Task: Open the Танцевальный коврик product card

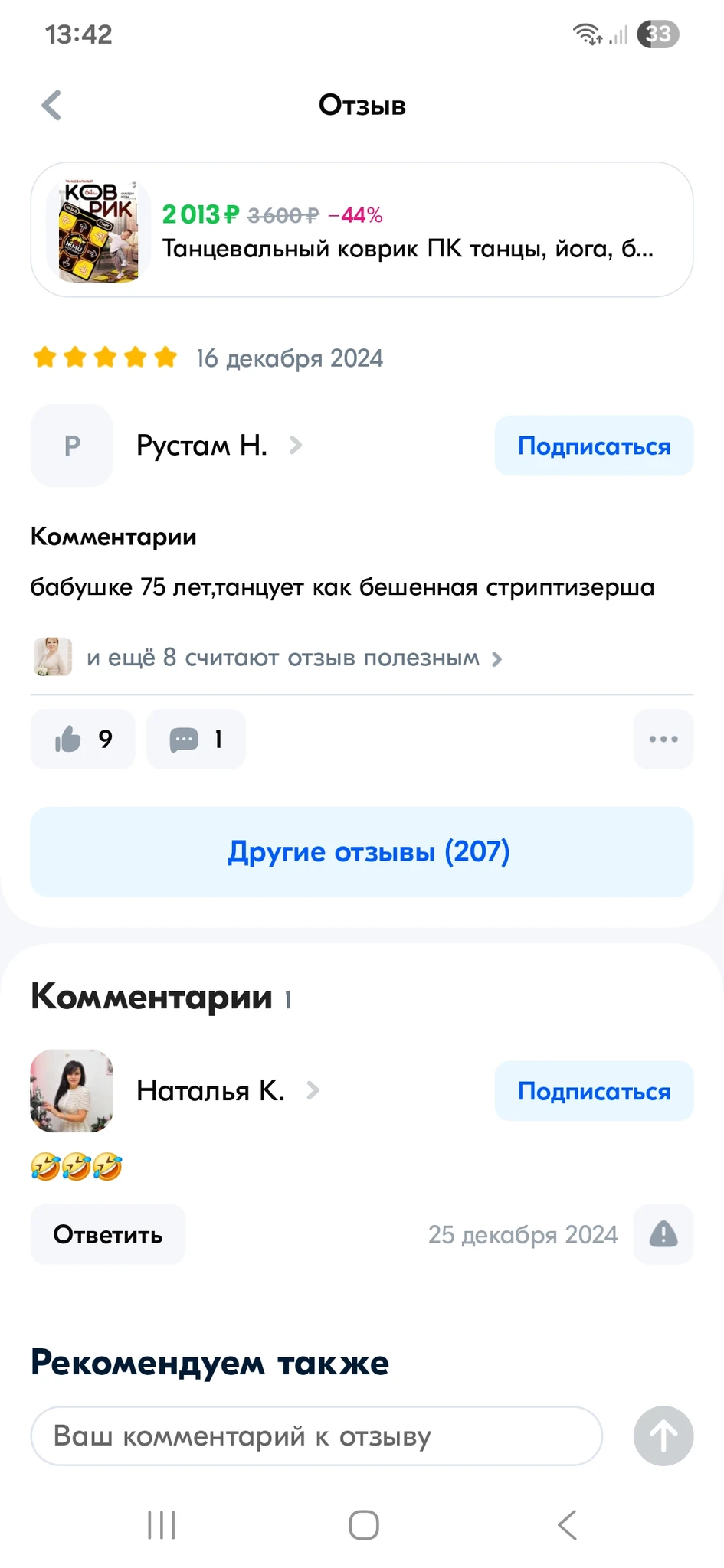Action: click(362, 230)
